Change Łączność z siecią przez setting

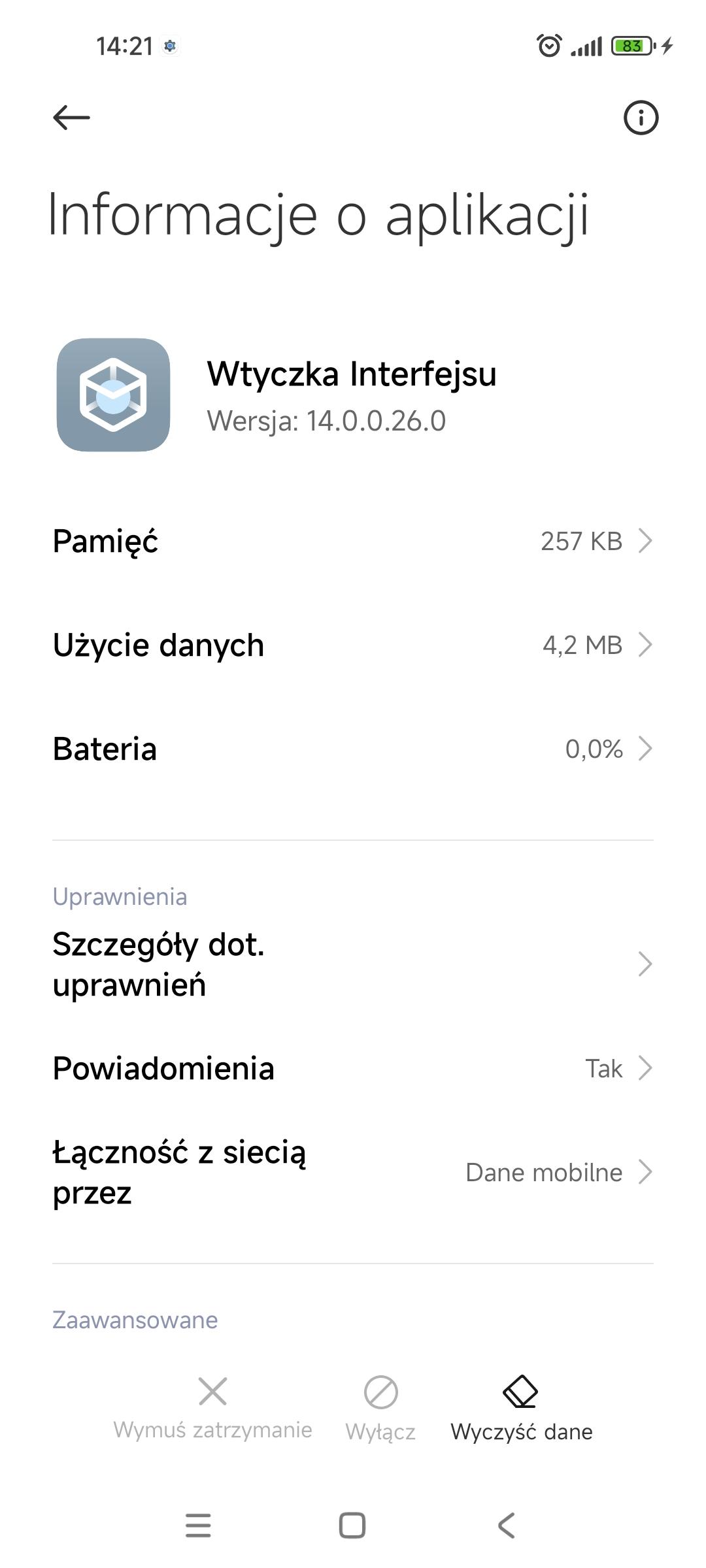click(353, 1173)
